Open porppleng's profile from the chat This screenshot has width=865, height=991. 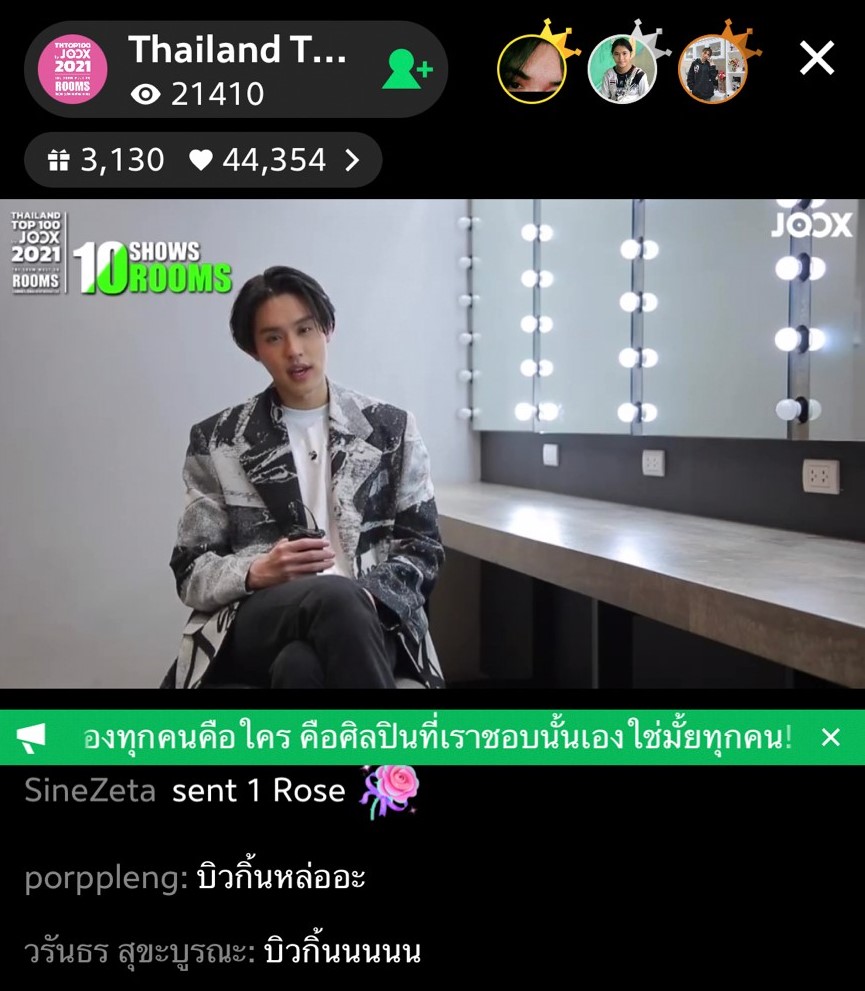tap(105, 879)
